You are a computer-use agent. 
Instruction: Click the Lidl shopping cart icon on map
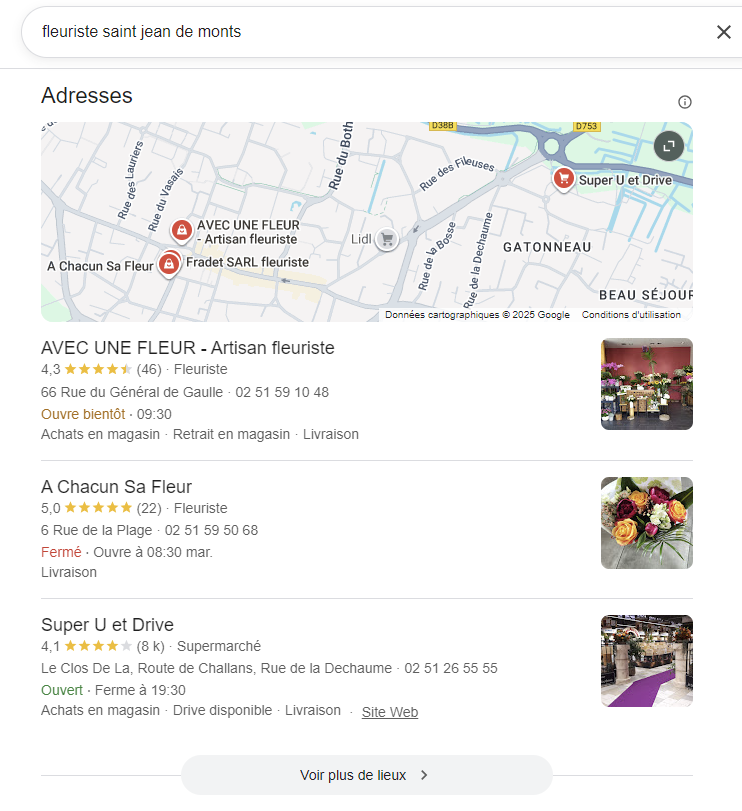(x=386, y=239)
